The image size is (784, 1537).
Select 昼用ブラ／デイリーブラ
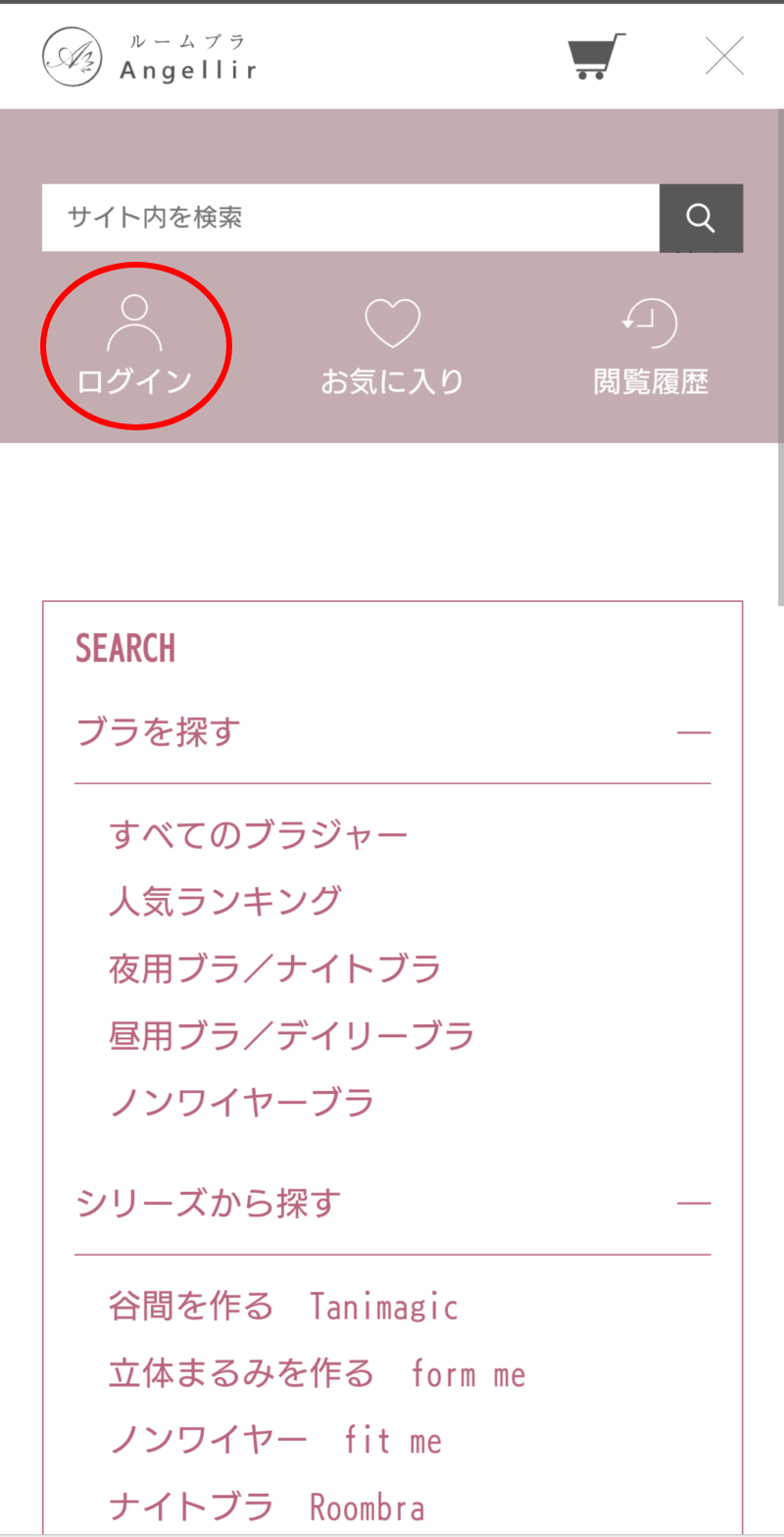click(292, 1034)
